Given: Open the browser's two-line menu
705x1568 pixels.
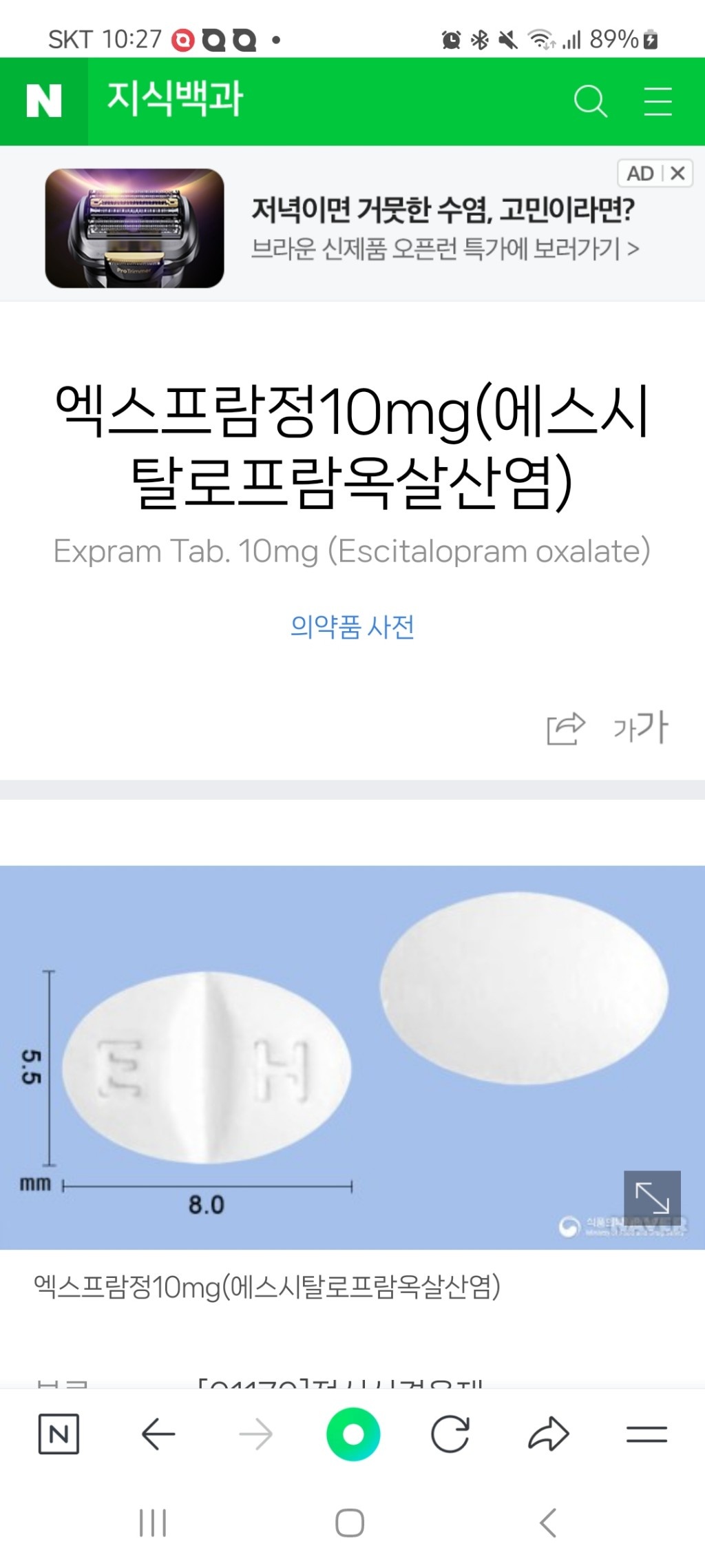Looking at the screenshot, I should (x=646, y=1434).
